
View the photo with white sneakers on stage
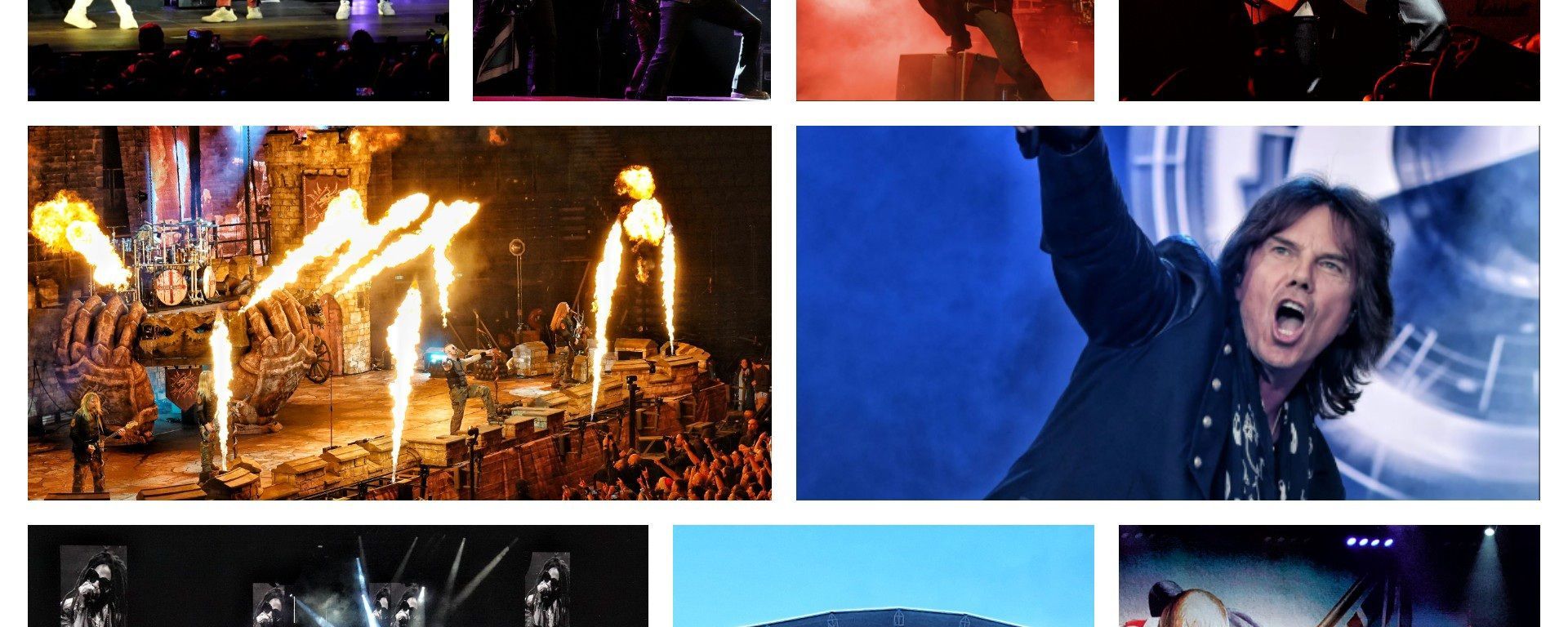[238, 50]
